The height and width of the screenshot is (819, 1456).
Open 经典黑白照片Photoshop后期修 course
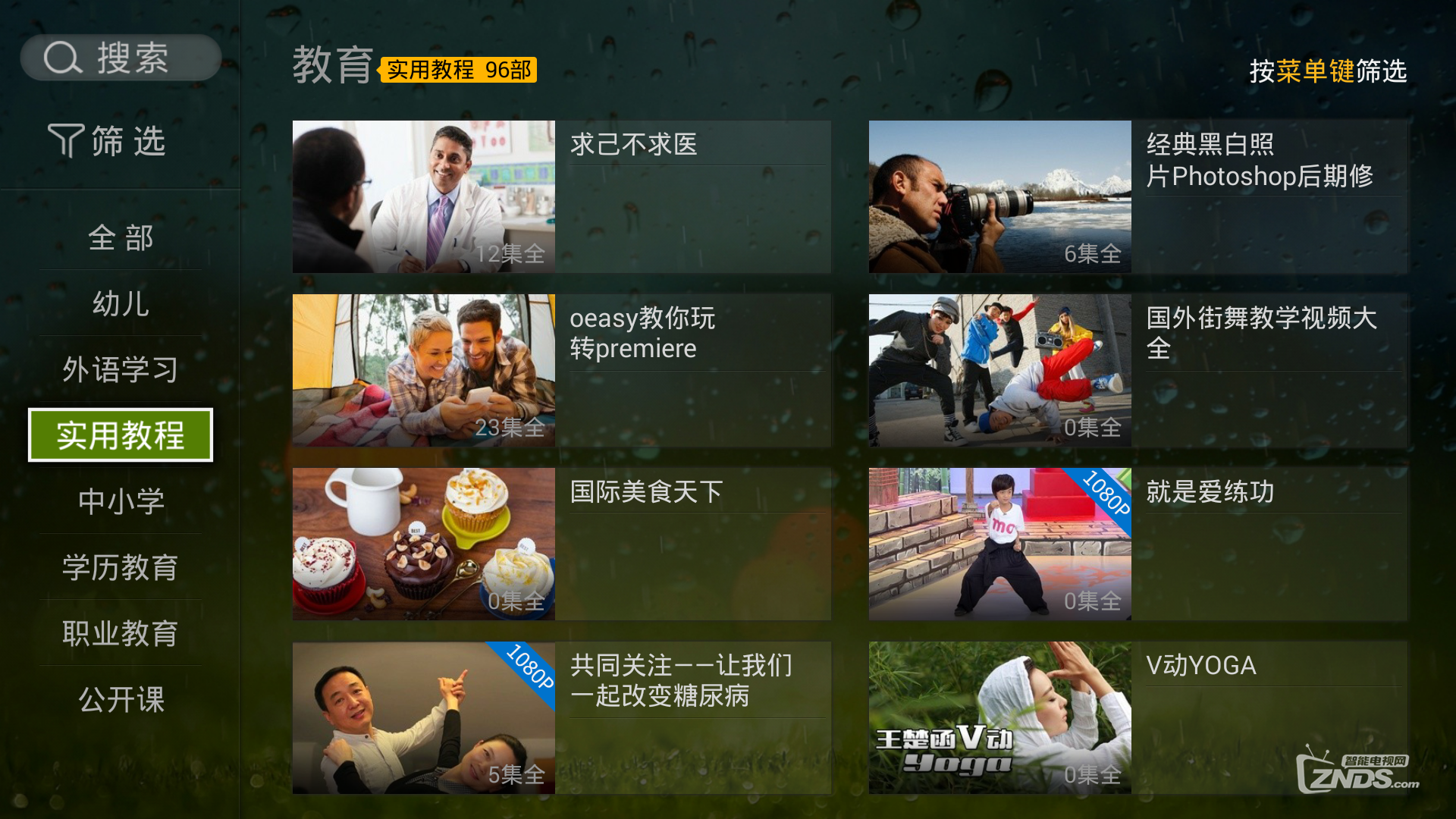(x=1137, y=196)
